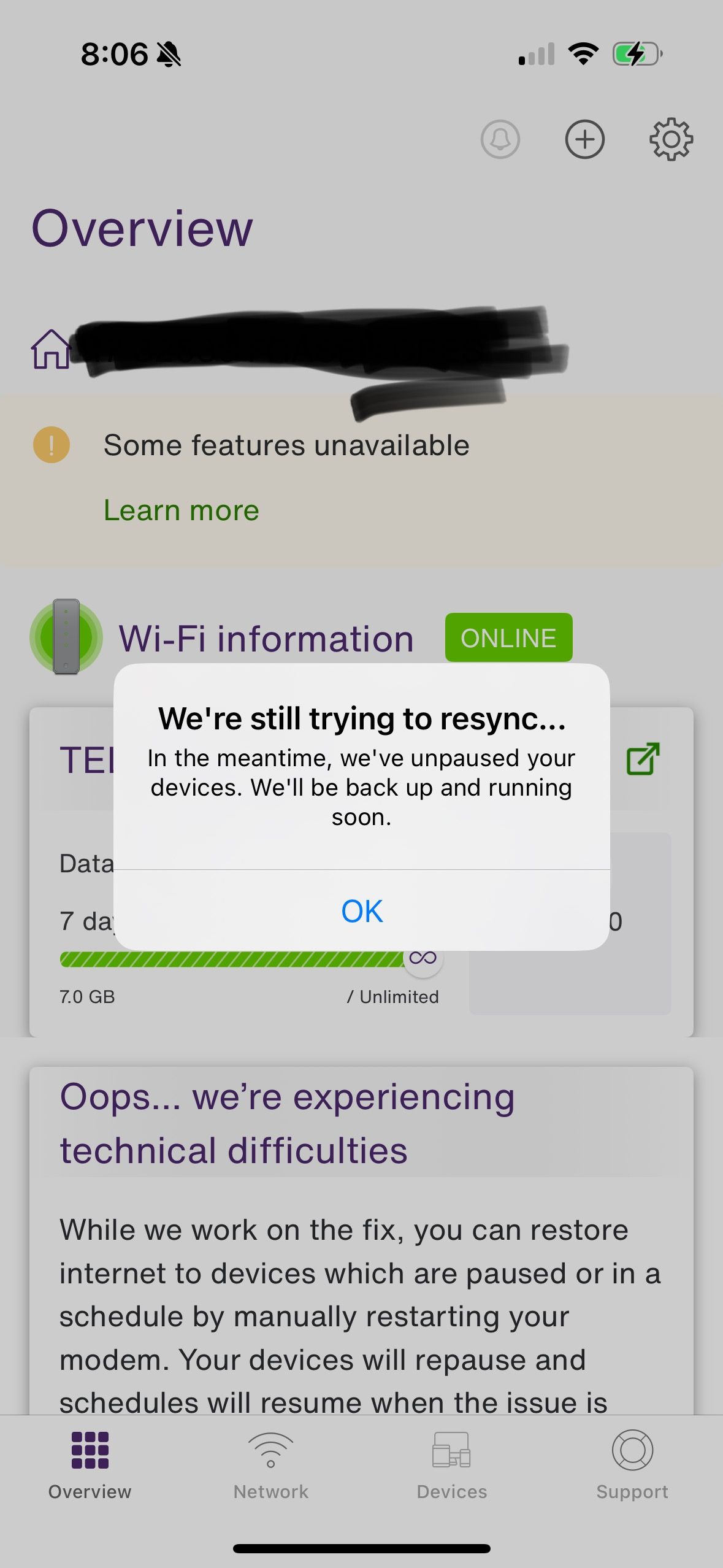Open the settings gear
The height and width of the screenshot is (1568, 723).
[x=671, y=139]
